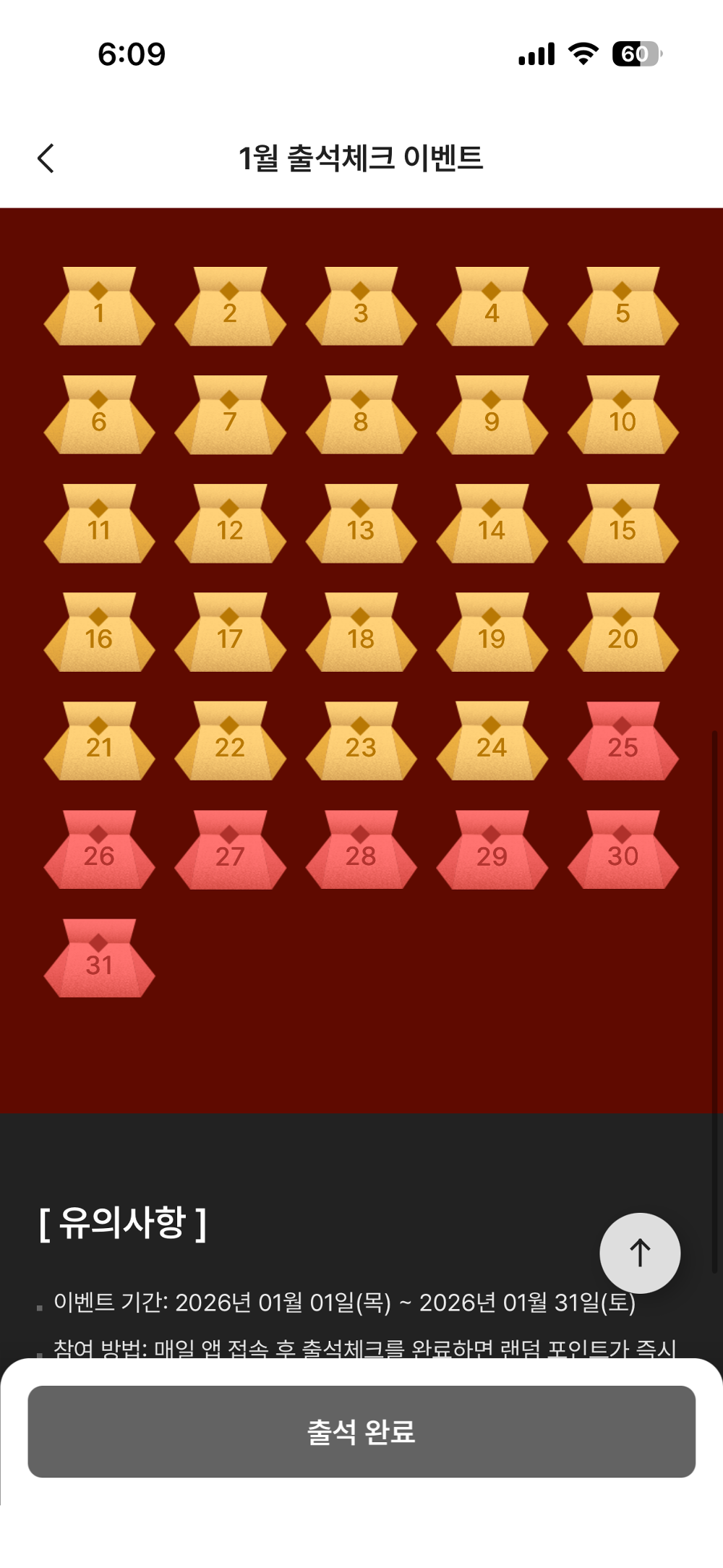Select the day 18 gold pouch
Viewport: 723px width, 1568px height.
[x=361, y=634]
